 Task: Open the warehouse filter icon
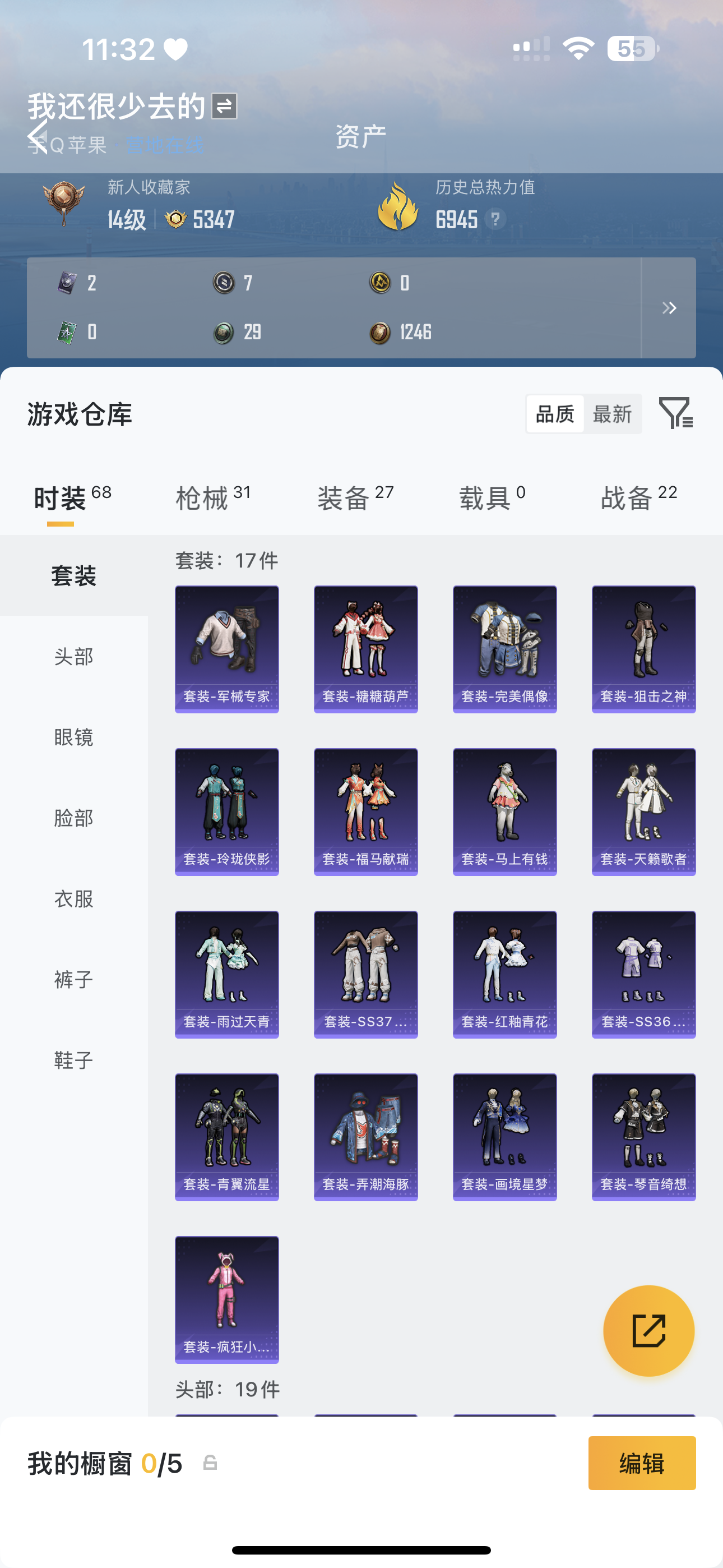(x=676, y=413)
